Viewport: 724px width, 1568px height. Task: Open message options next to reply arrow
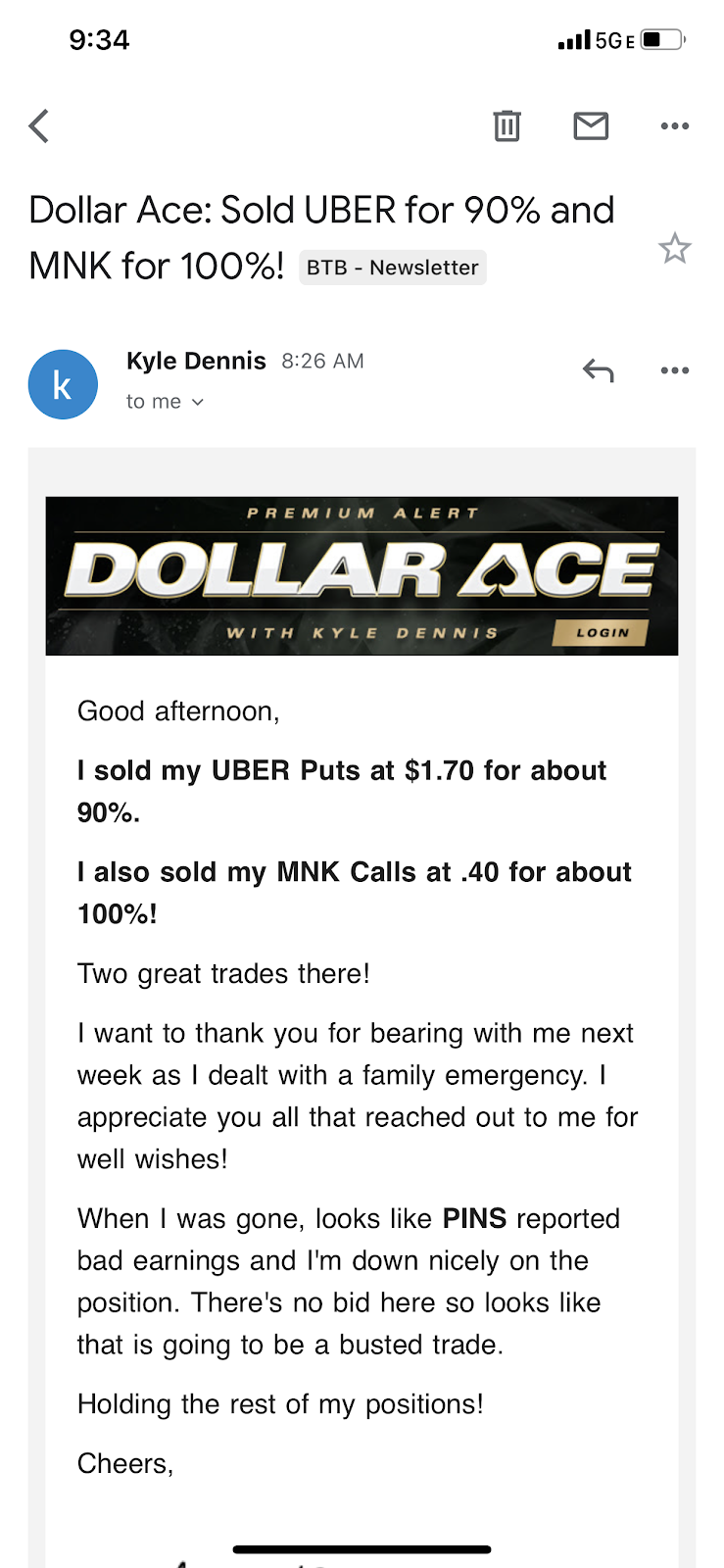pyautogui.click(x=675, y=370)
